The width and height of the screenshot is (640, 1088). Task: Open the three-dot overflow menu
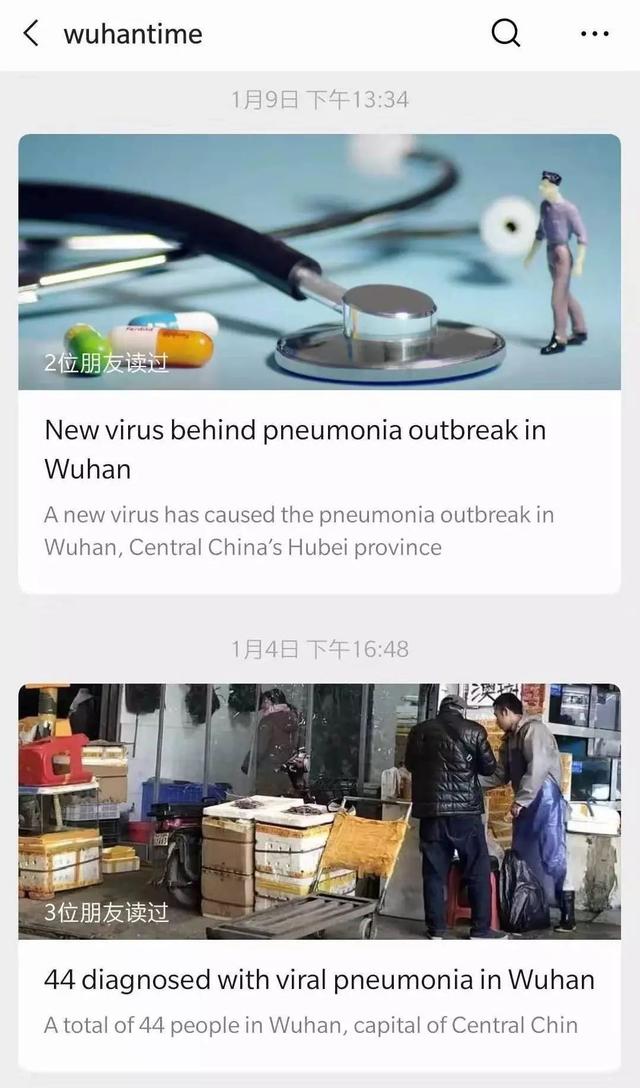coord(594,34)
